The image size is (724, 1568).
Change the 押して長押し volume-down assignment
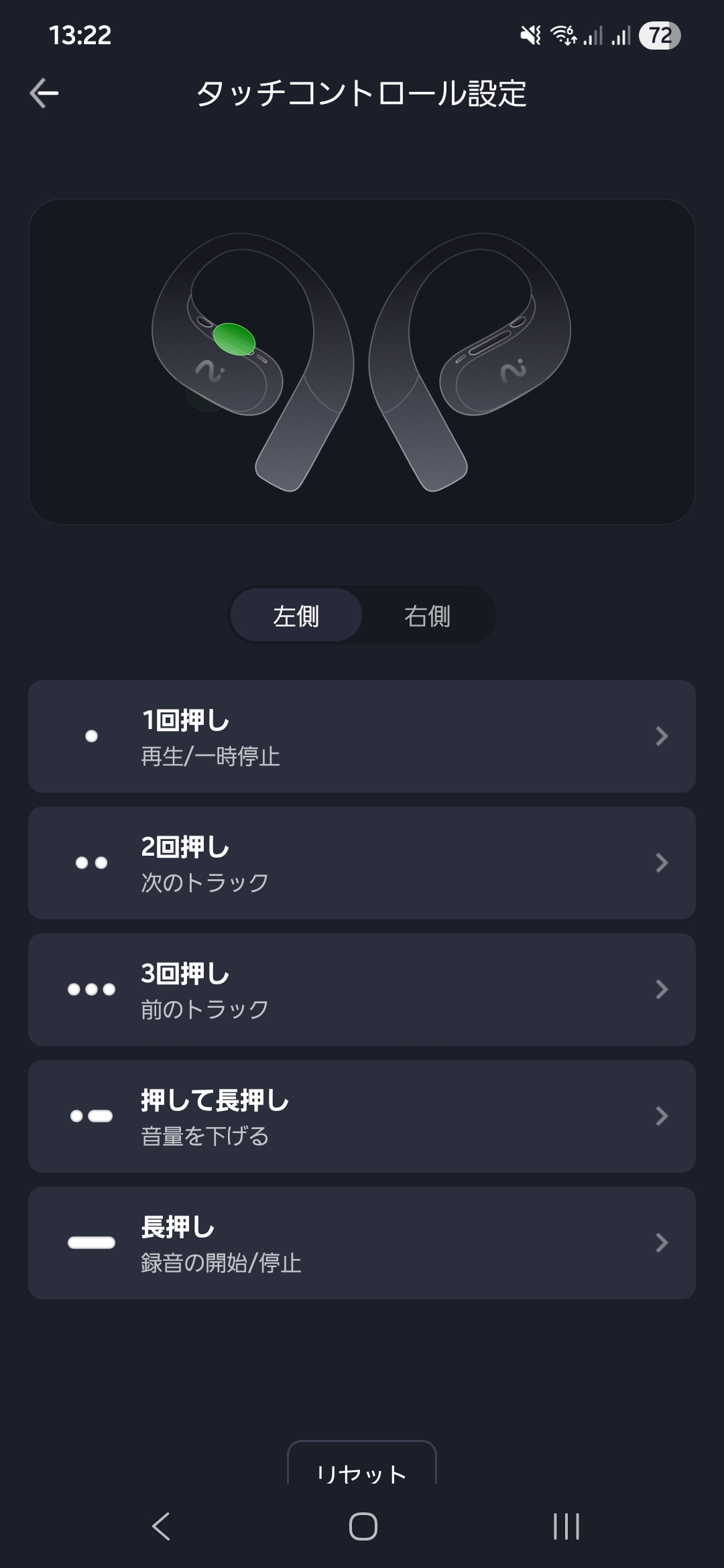point(362,1116)
